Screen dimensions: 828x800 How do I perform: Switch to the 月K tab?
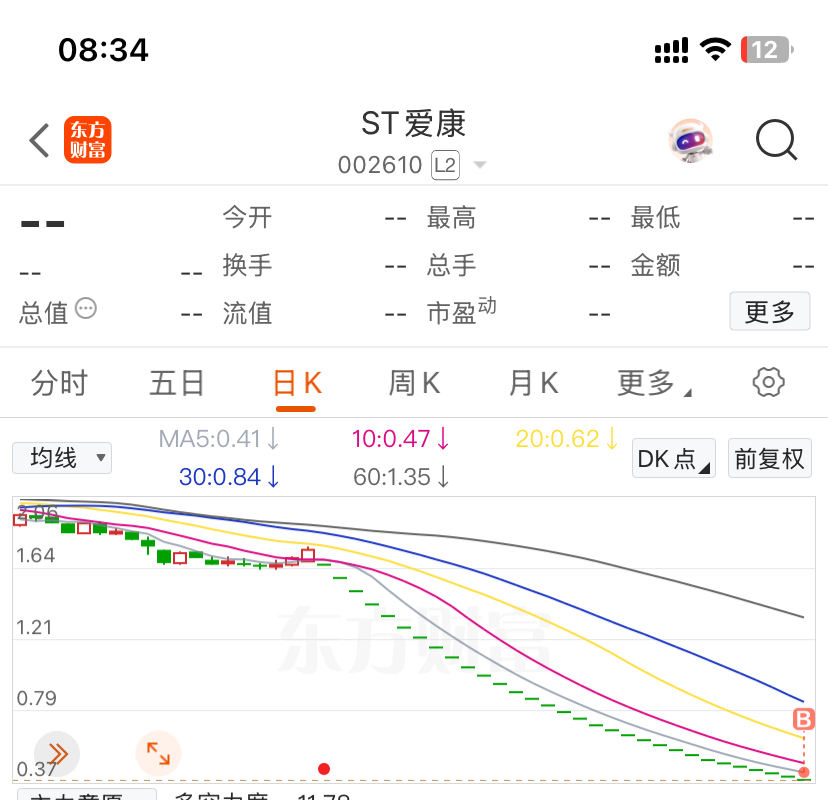(533, 383)
